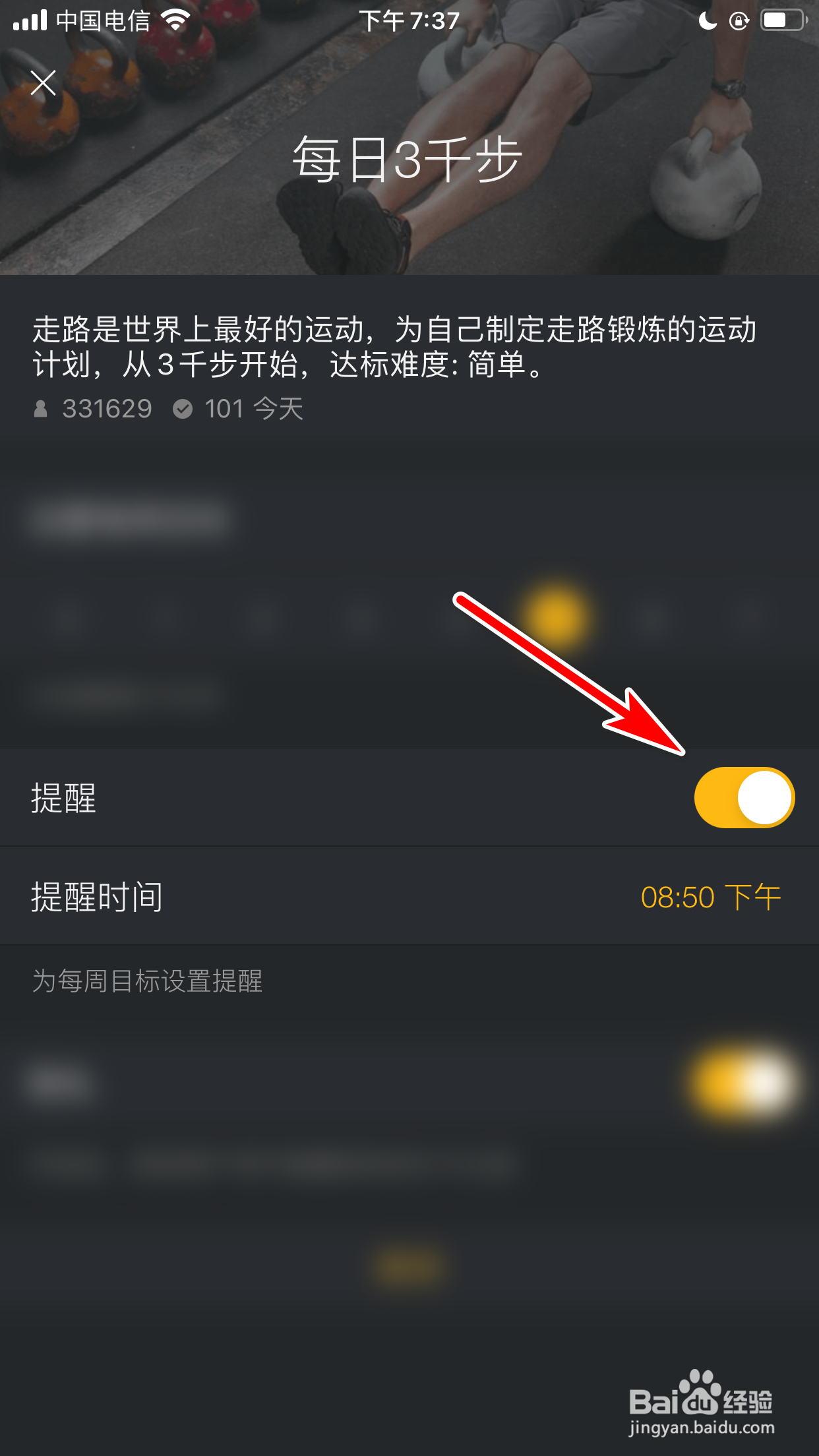
Task: Open the 提醒时间 time picker
Action: click(x=409, y=895)
